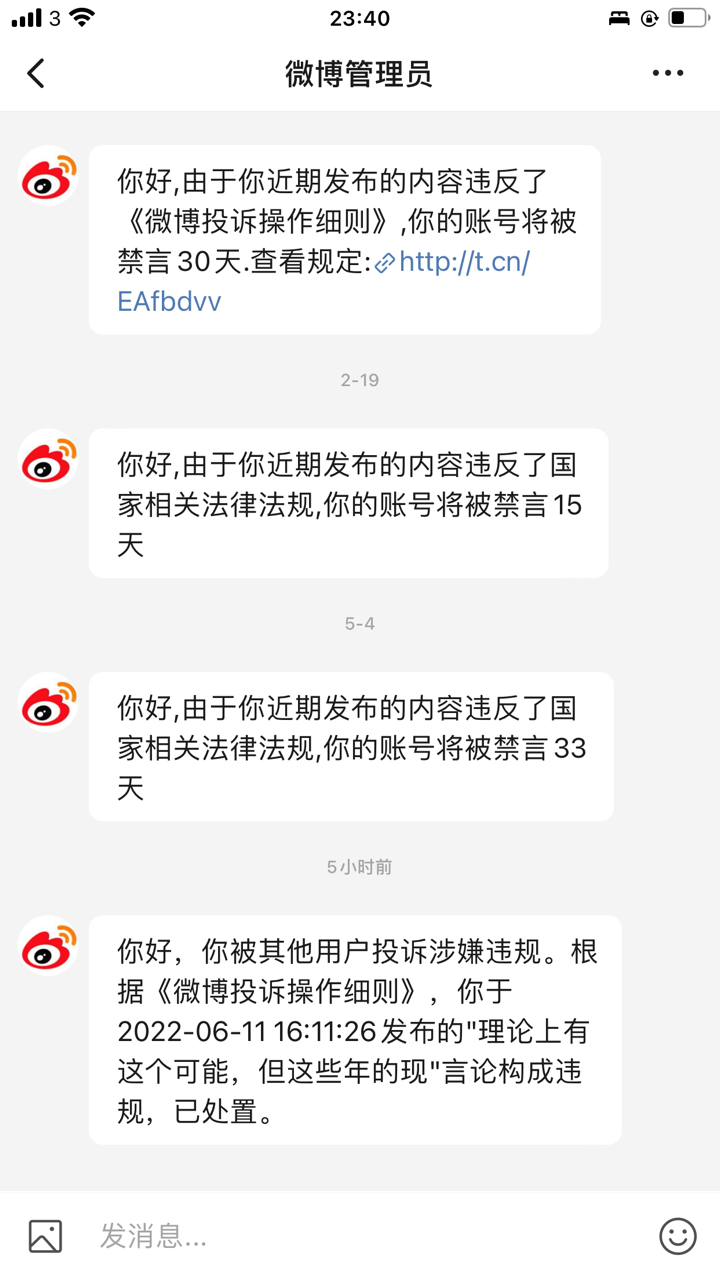Open the three-dot more options menu
This screenshot has height=1280, width=720.
667,73
